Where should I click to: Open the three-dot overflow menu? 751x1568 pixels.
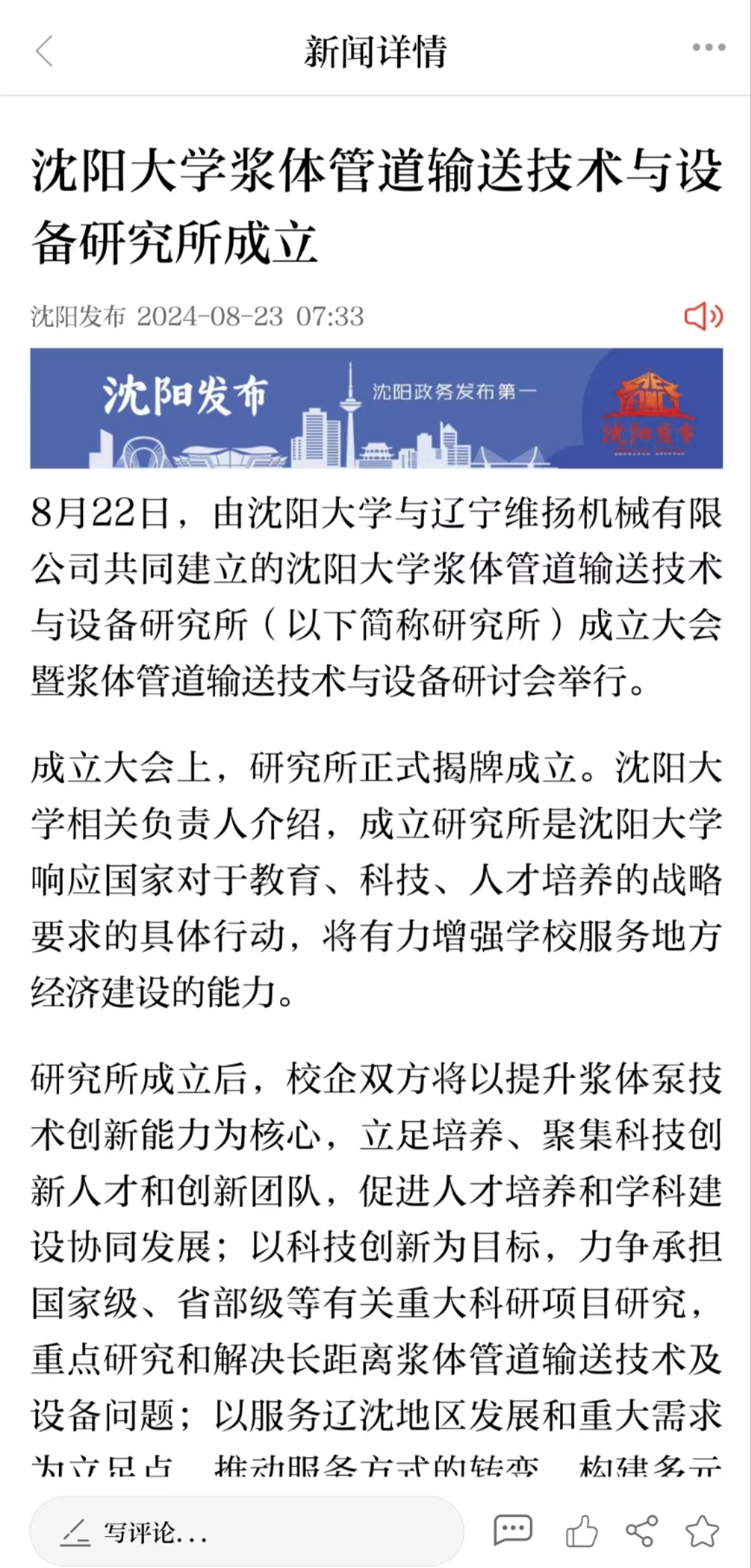pos(709,48)
